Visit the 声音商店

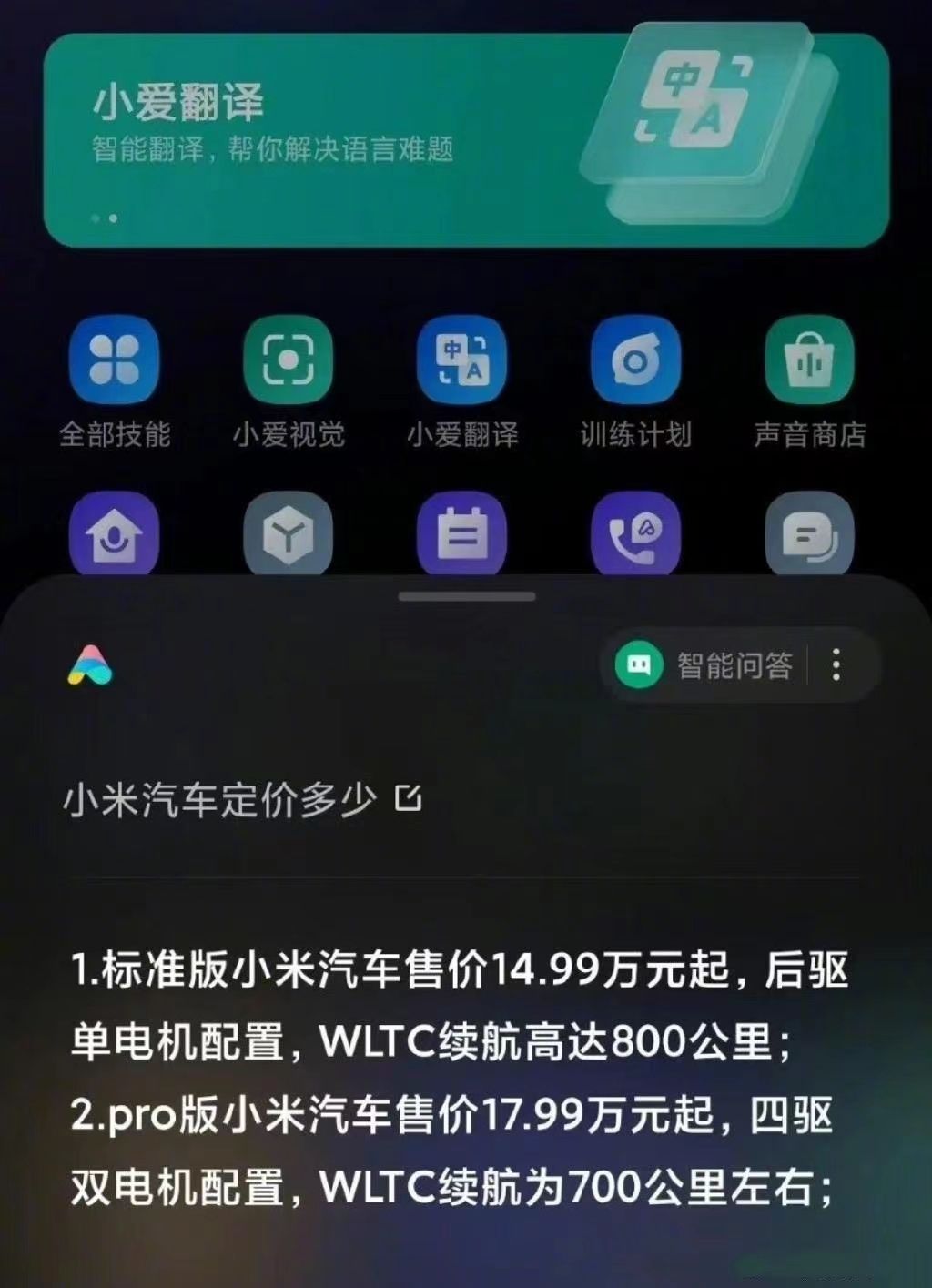pos(809,360)
